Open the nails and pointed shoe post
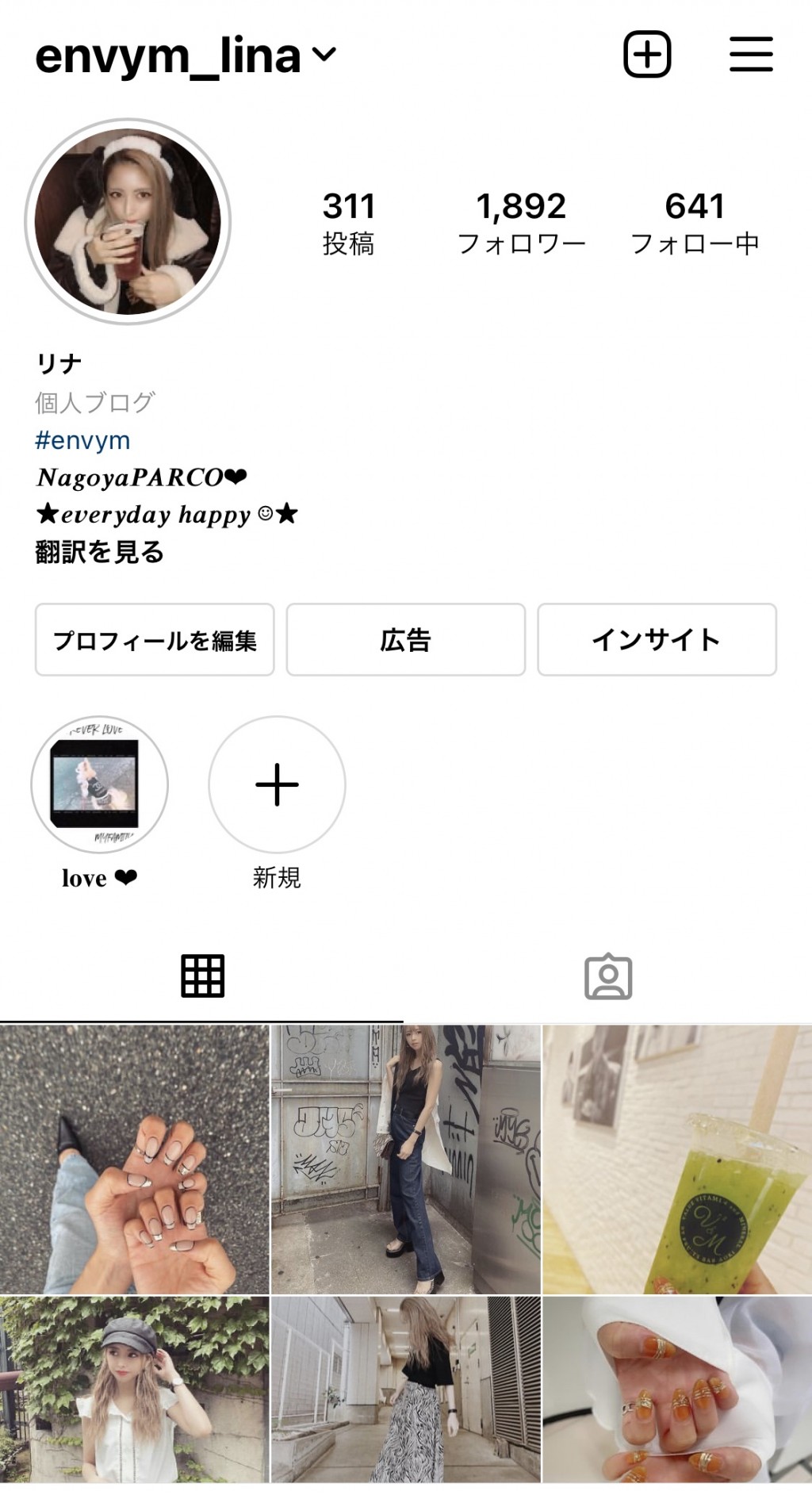The height and width of the screenshot is (1495, 812). [x=135, y=1159]
